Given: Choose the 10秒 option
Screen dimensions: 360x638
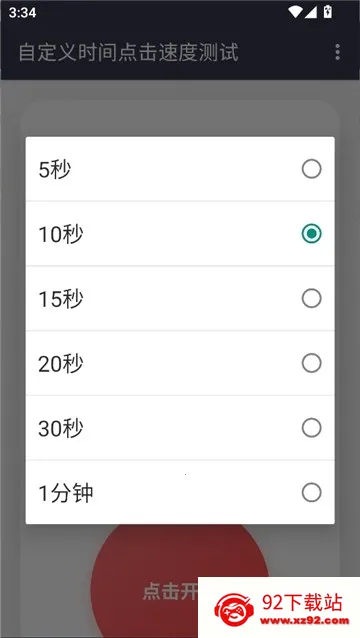Looking at the screenshot, I should [180, 234].
